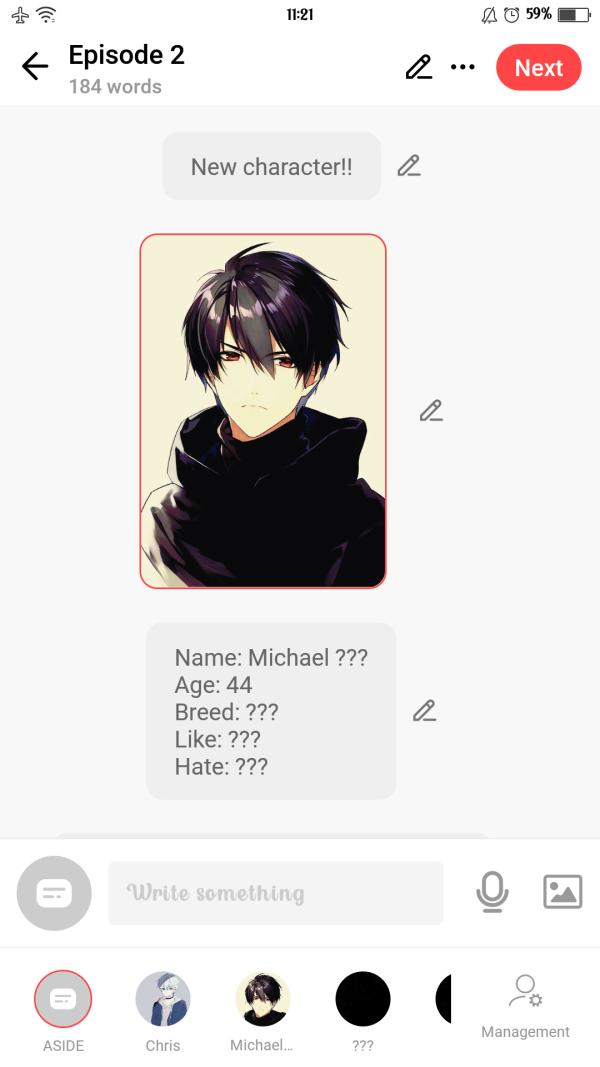
Task: Tap the large speech bubble button
Action: (x=54, y=893)
